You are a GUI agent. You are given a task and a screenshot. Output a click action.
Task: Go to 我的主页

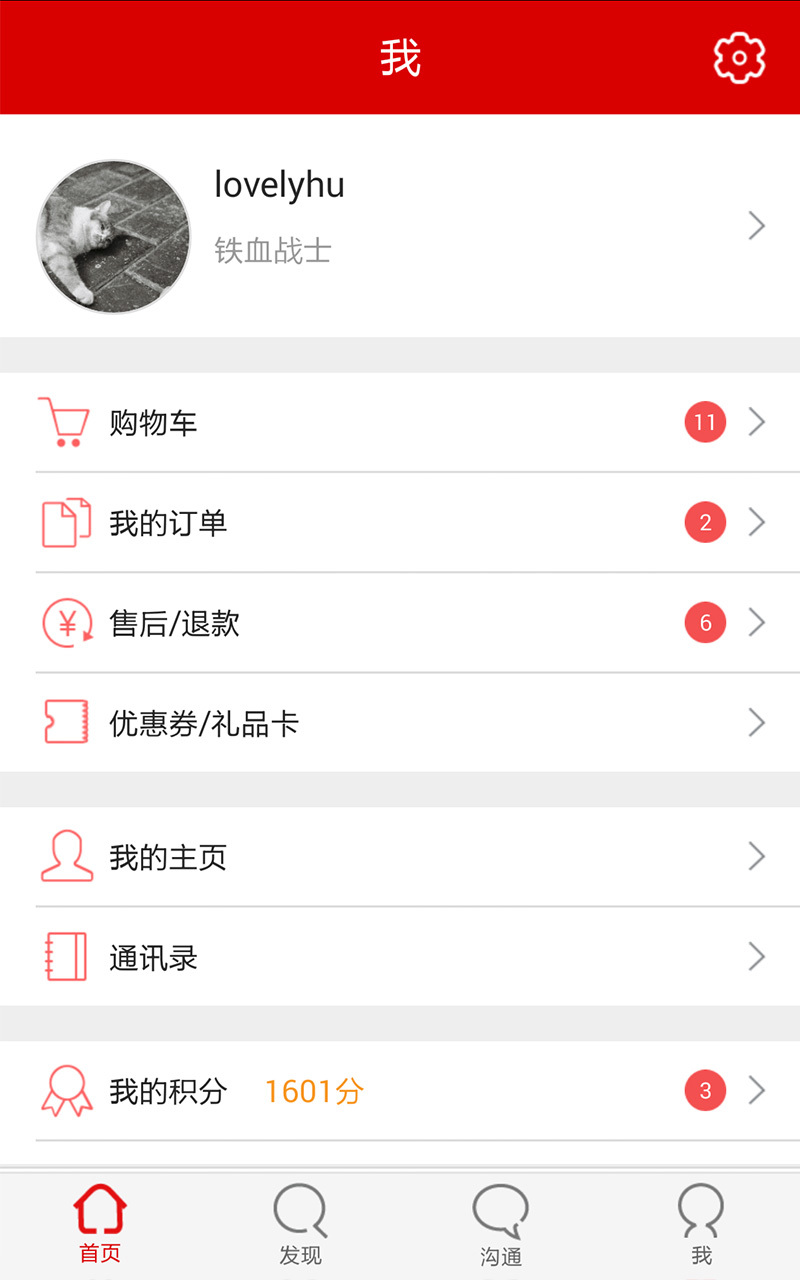pyautogui.click(x=400, y=857)
